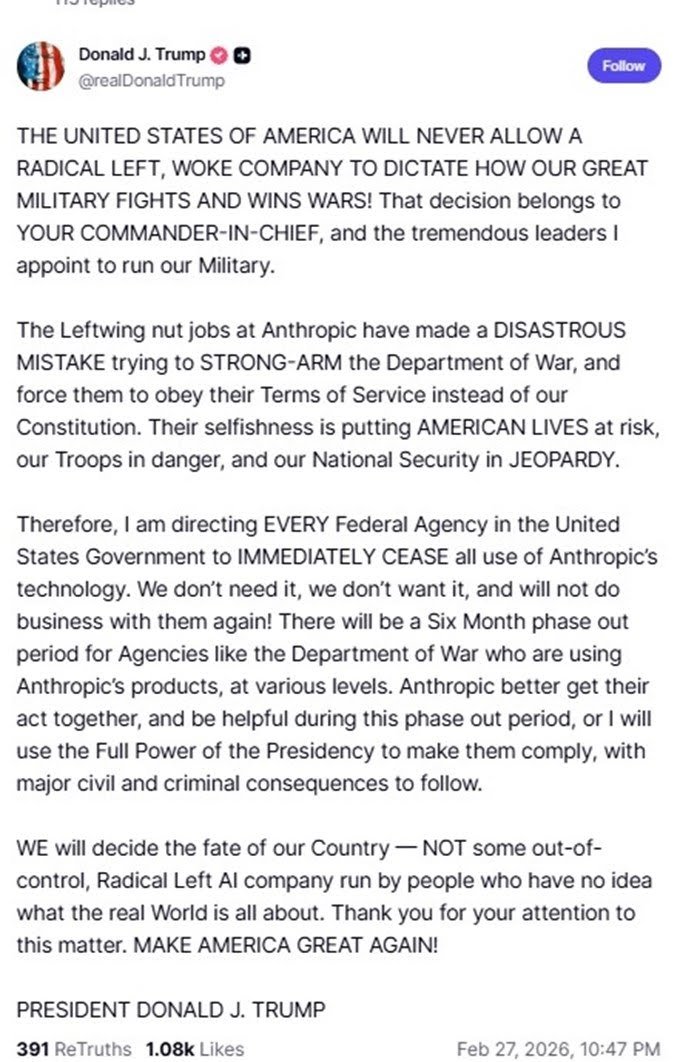Follow Donald J. Trump's account
680x1062 pixels.
click(623, 66)
